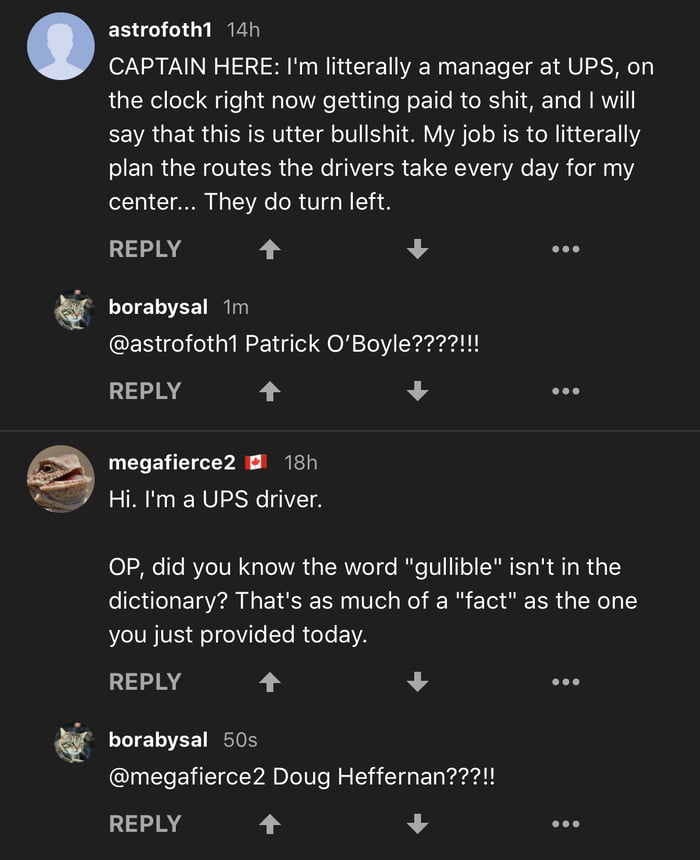Open megafierce2's profile from username

(171, 462)
